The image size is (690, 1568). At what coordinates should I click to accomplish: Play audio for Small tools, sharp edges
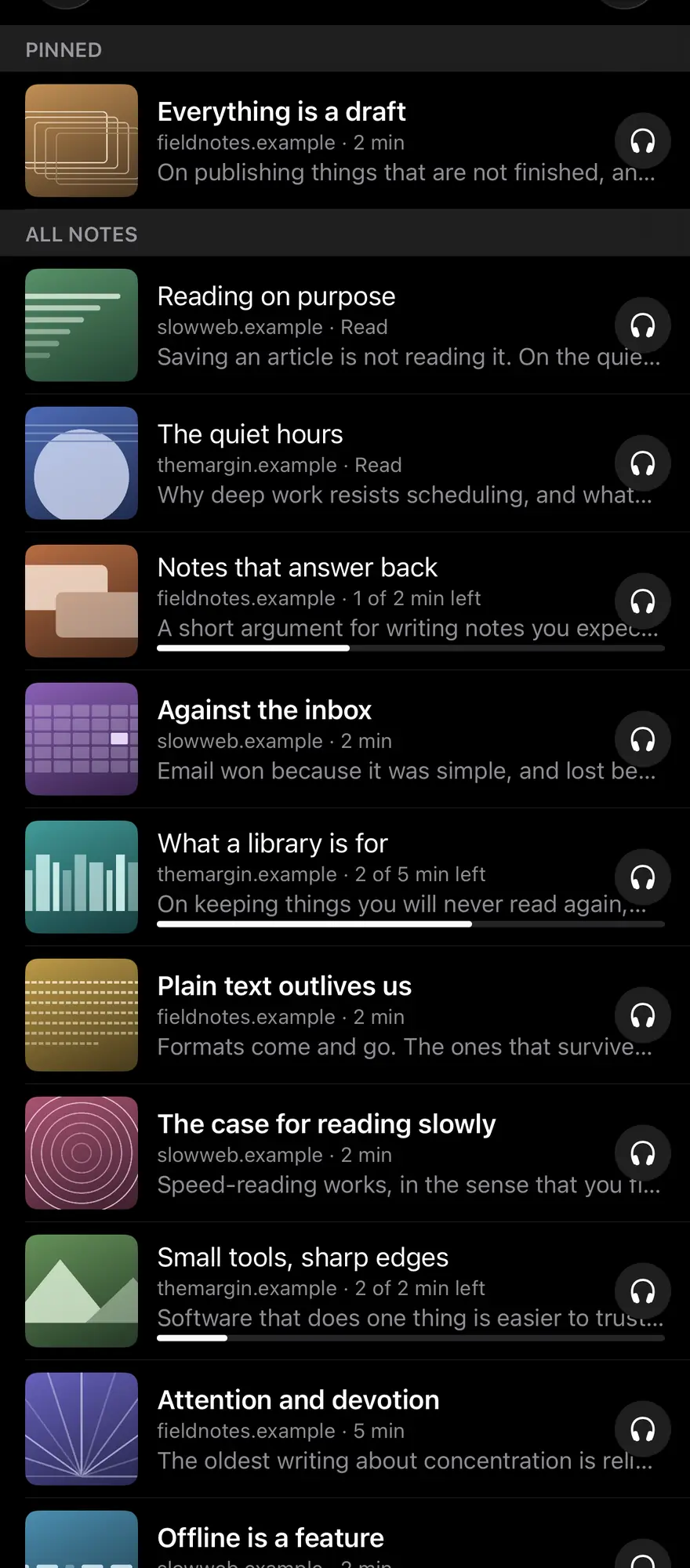point(643,1291)
